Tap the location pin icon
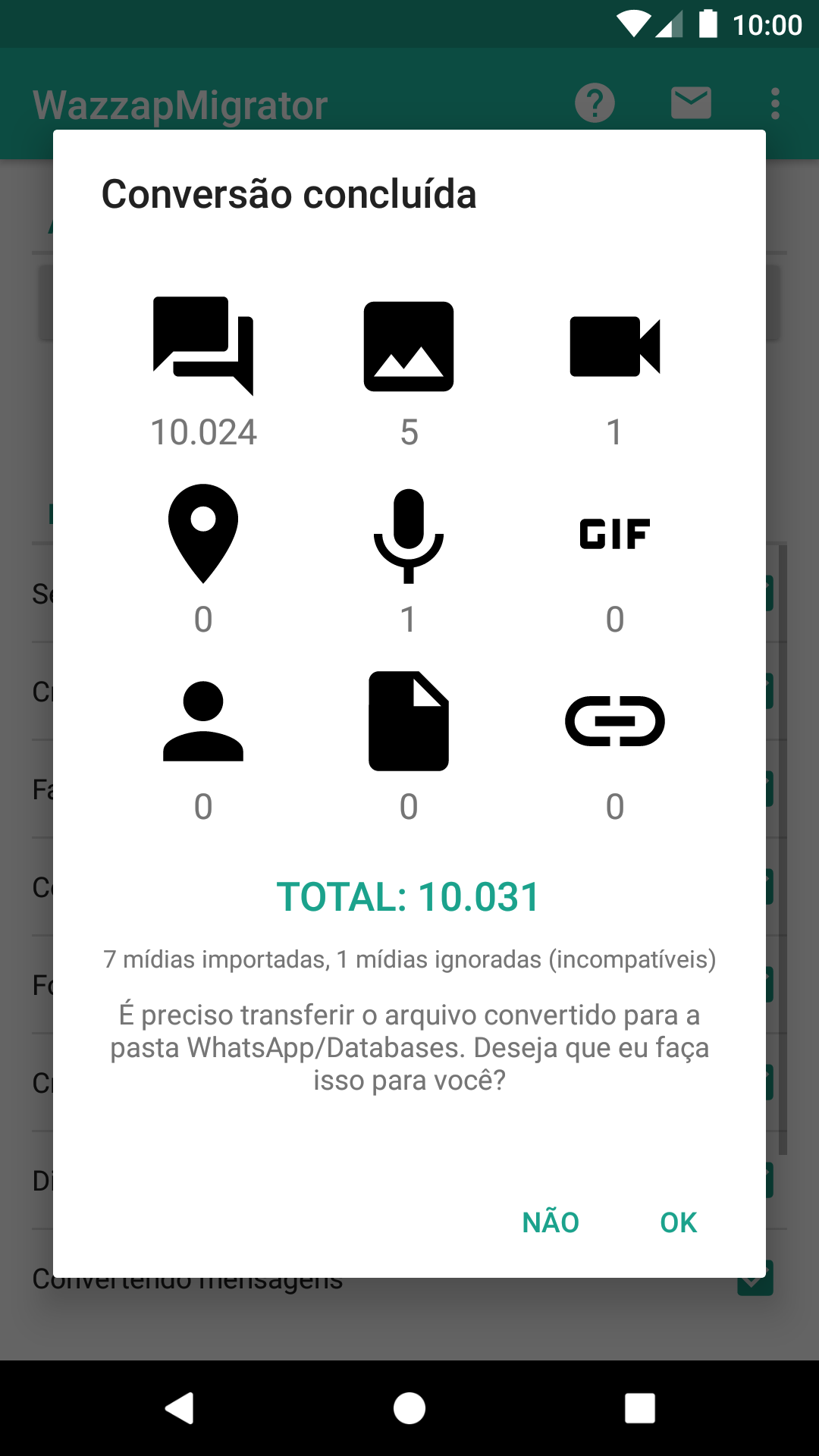The height and width of the screenshot is (1456, 819). tap(203, 533)
